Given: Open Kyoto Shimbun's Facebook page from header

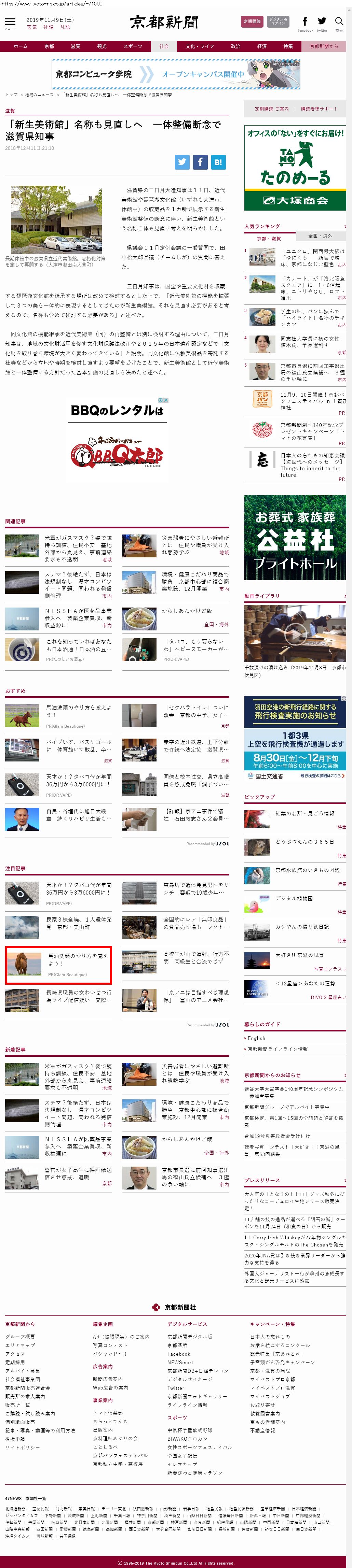Looking at the screenshot, I should click(x=305, y=22).
